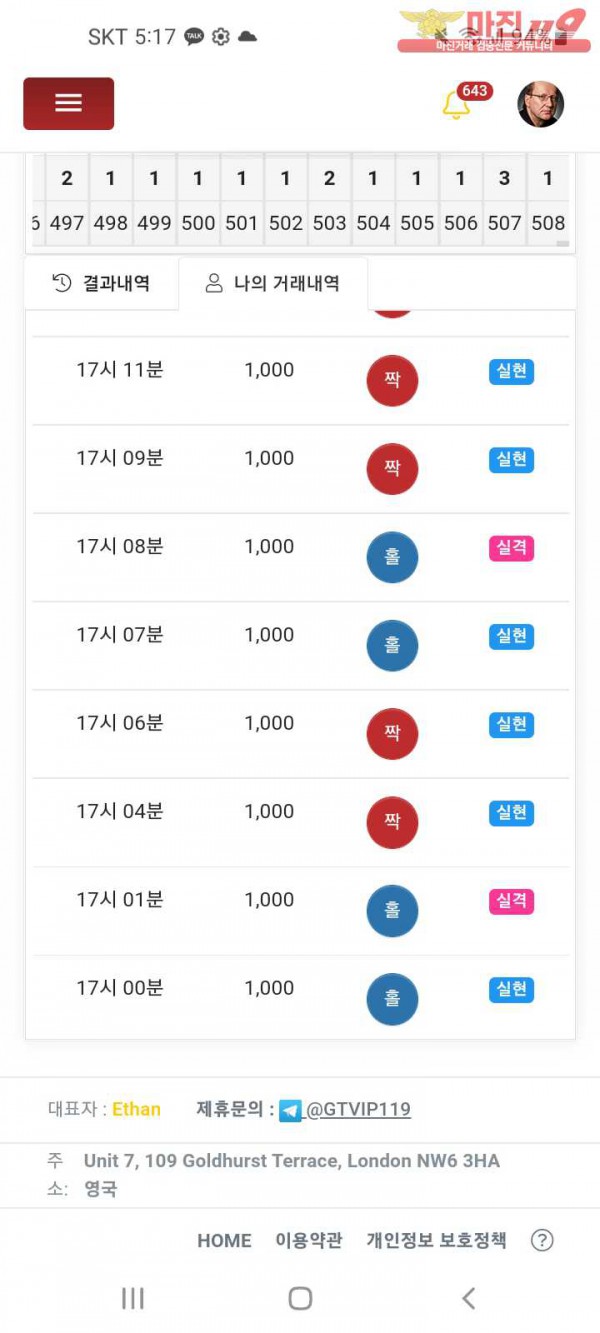View the 개인정보 보호정책 link
Viewport: 600px width, 1333px height.
pos(436,1241)
